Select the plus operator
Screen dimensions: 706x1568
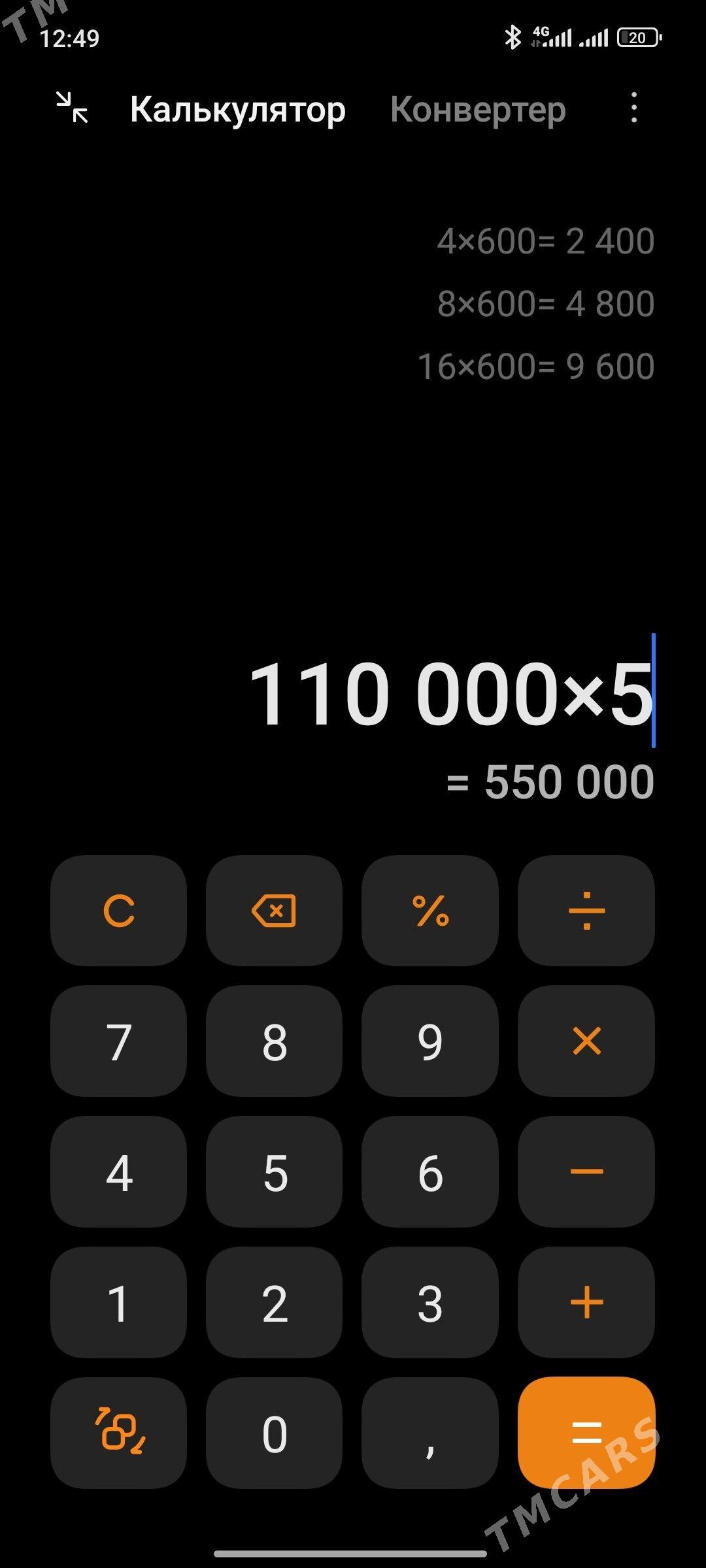(586, 1302)
